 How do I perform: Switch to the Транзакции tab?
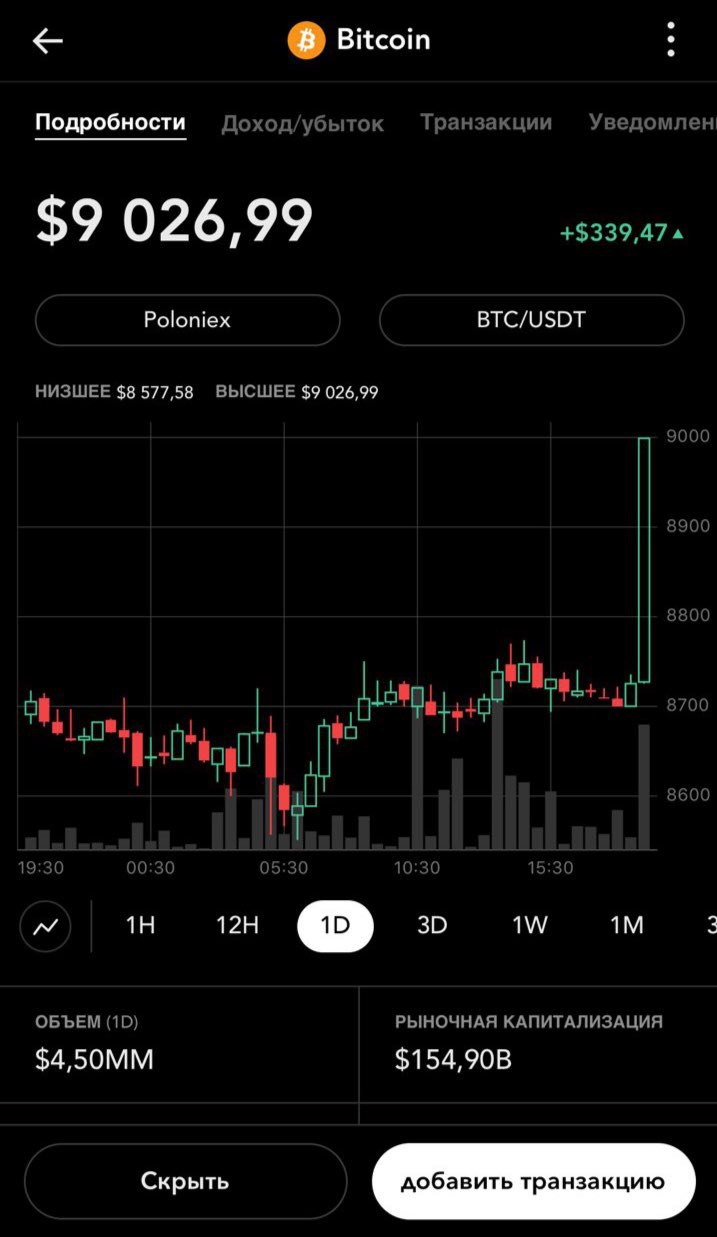click(x=486, y=123)
